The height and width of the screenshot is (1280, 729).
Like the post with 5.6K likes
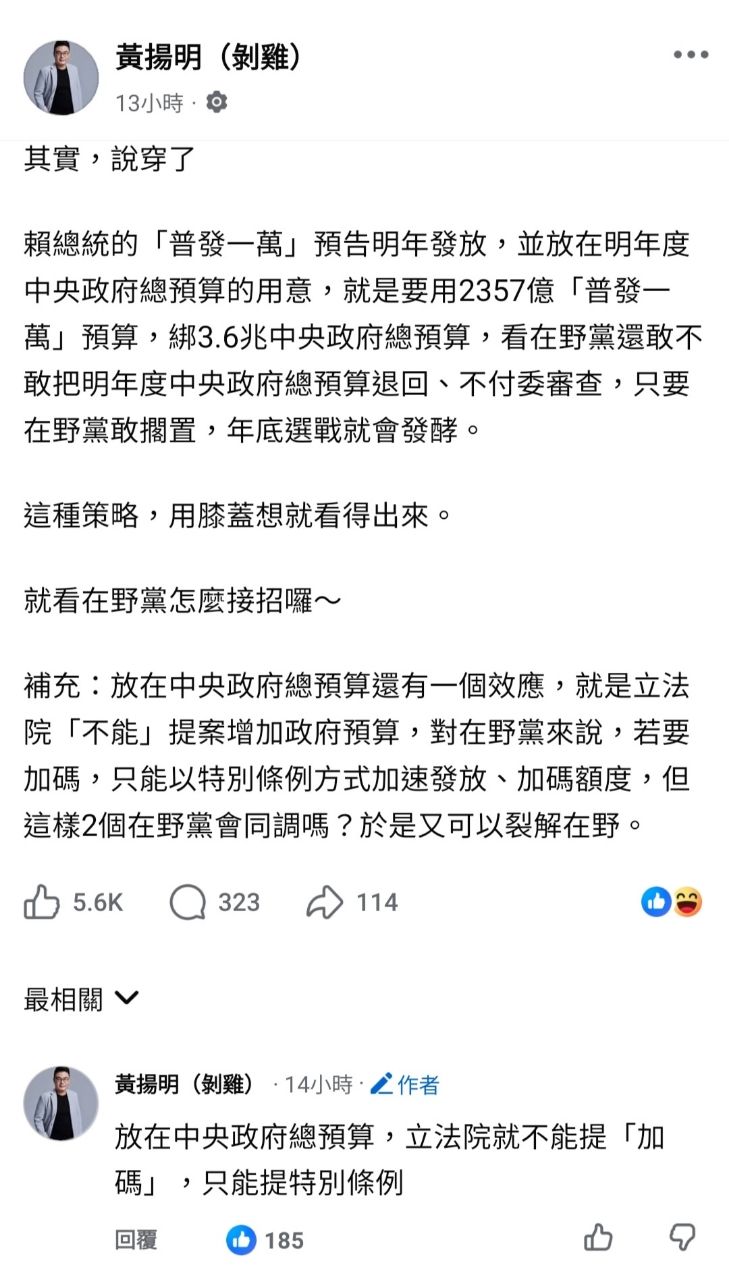point(73,902)
